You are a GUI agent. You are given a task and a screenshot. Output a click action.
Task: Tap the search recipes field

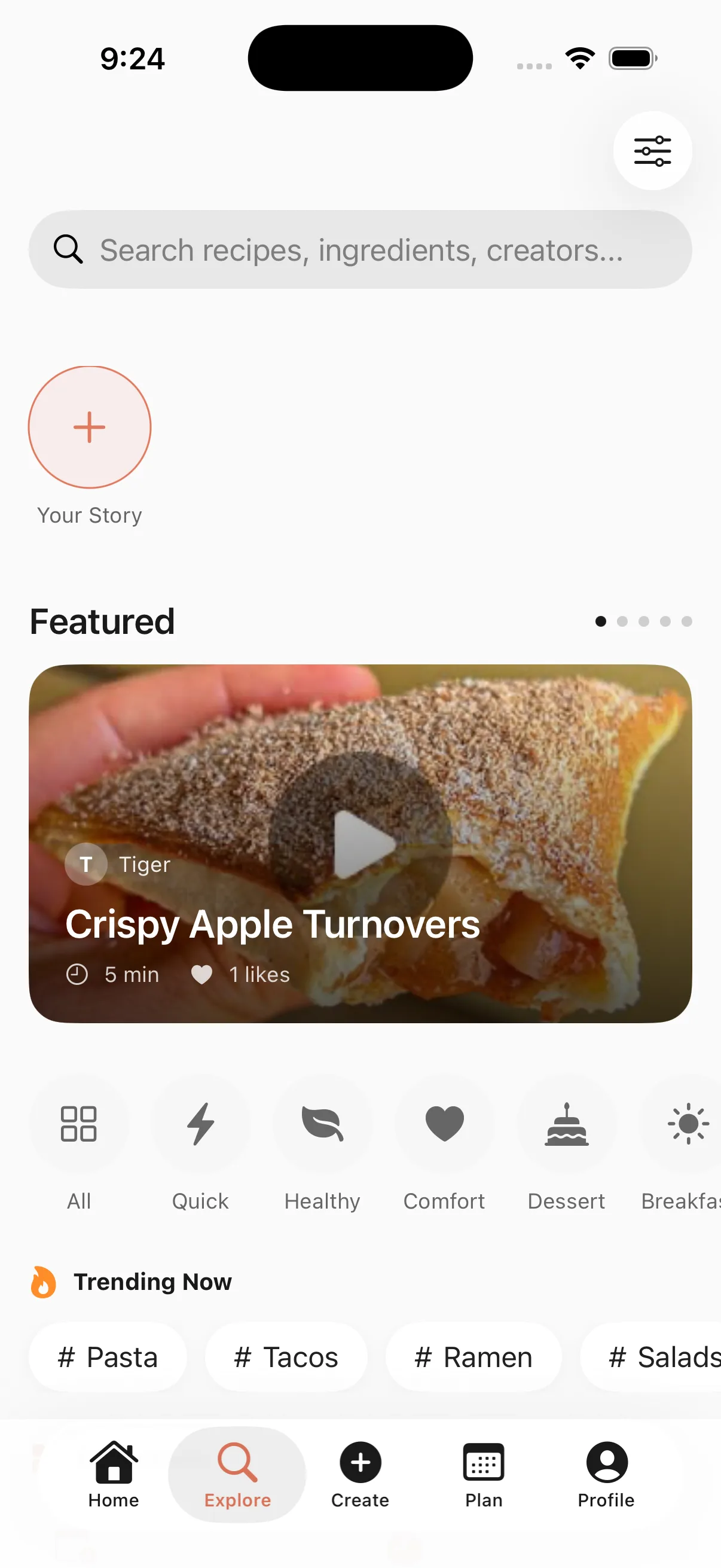point(360,249)
